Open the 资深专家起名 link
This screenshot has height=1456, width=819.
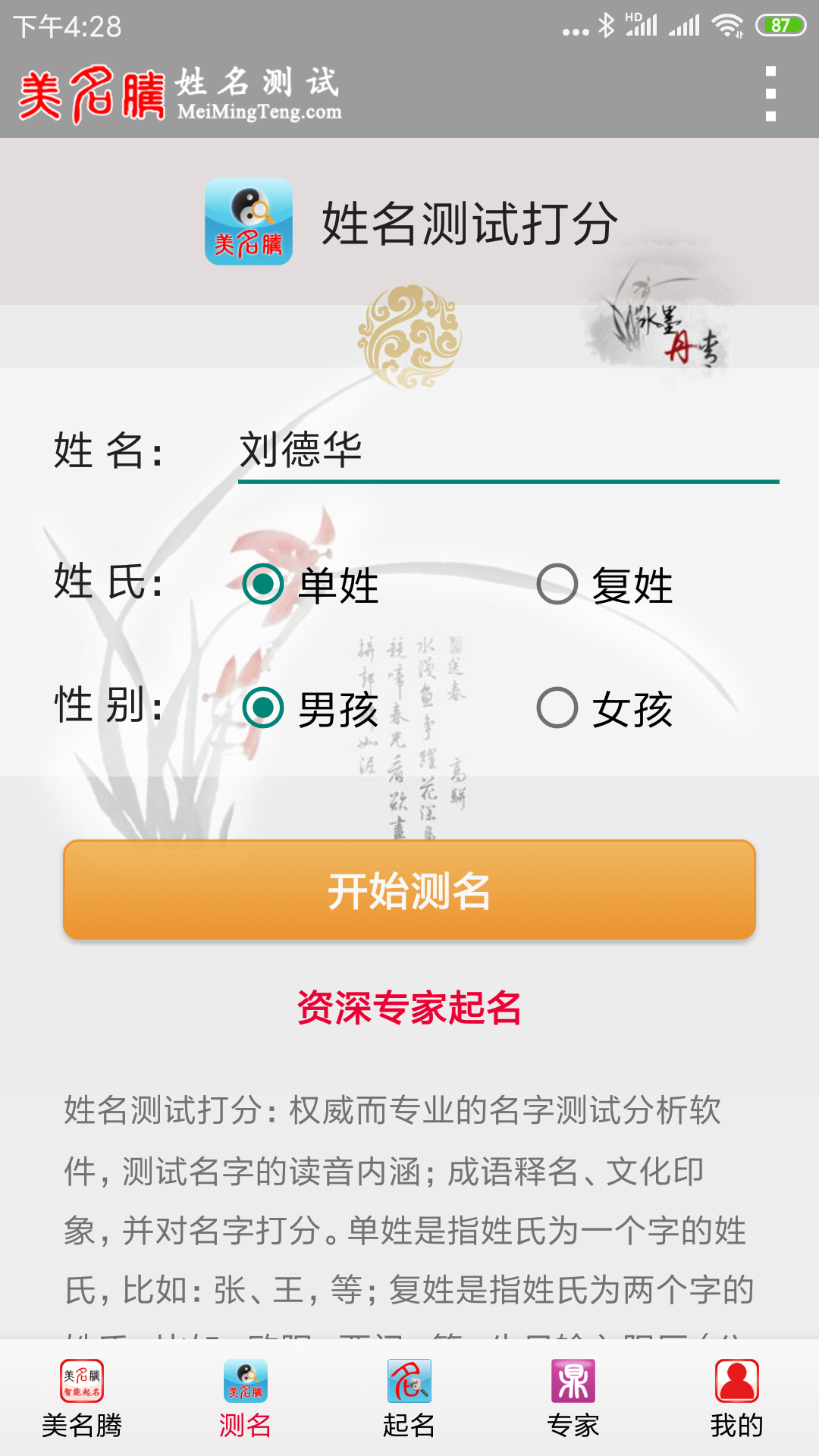tap(409, 1008)
